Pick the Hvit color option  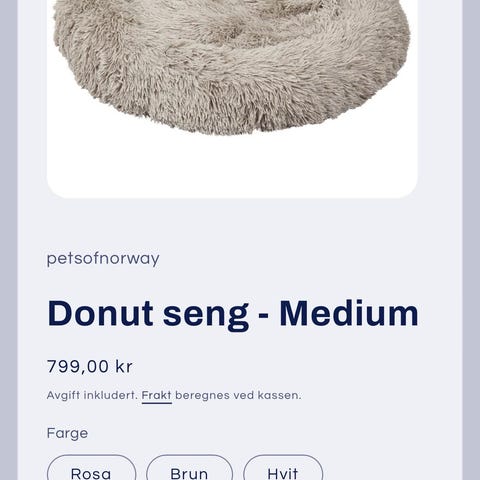click(283, 469)
